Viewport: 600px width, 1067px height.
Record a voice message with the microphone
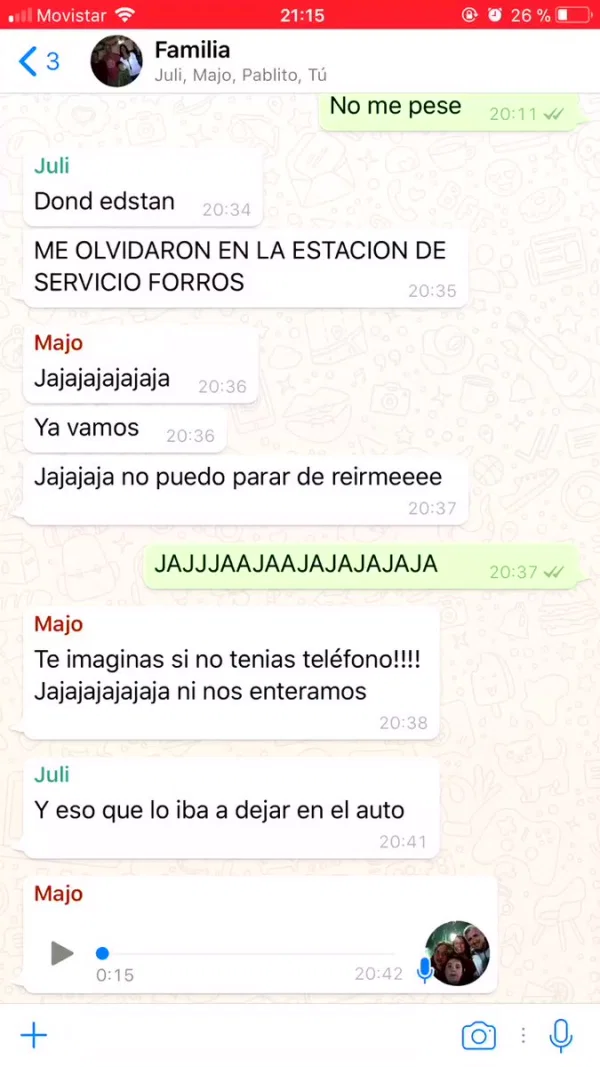click(x=561, y=1035)
